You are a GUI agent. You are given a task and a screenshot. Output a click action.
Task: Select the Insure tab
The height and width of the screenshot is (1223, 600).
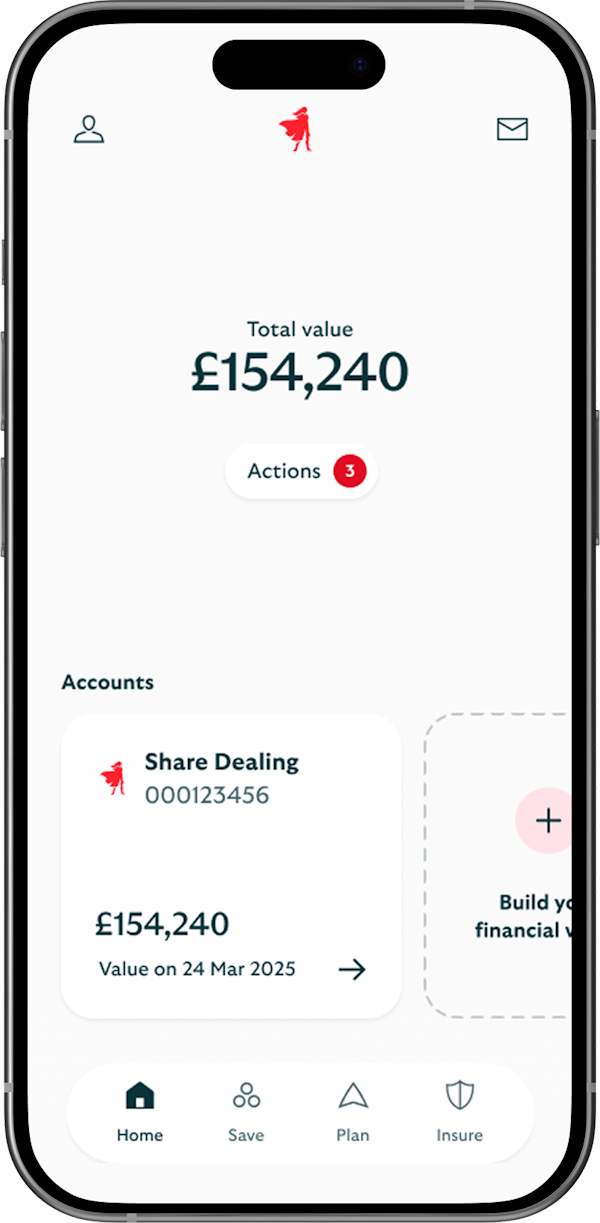coord(459,1111)
